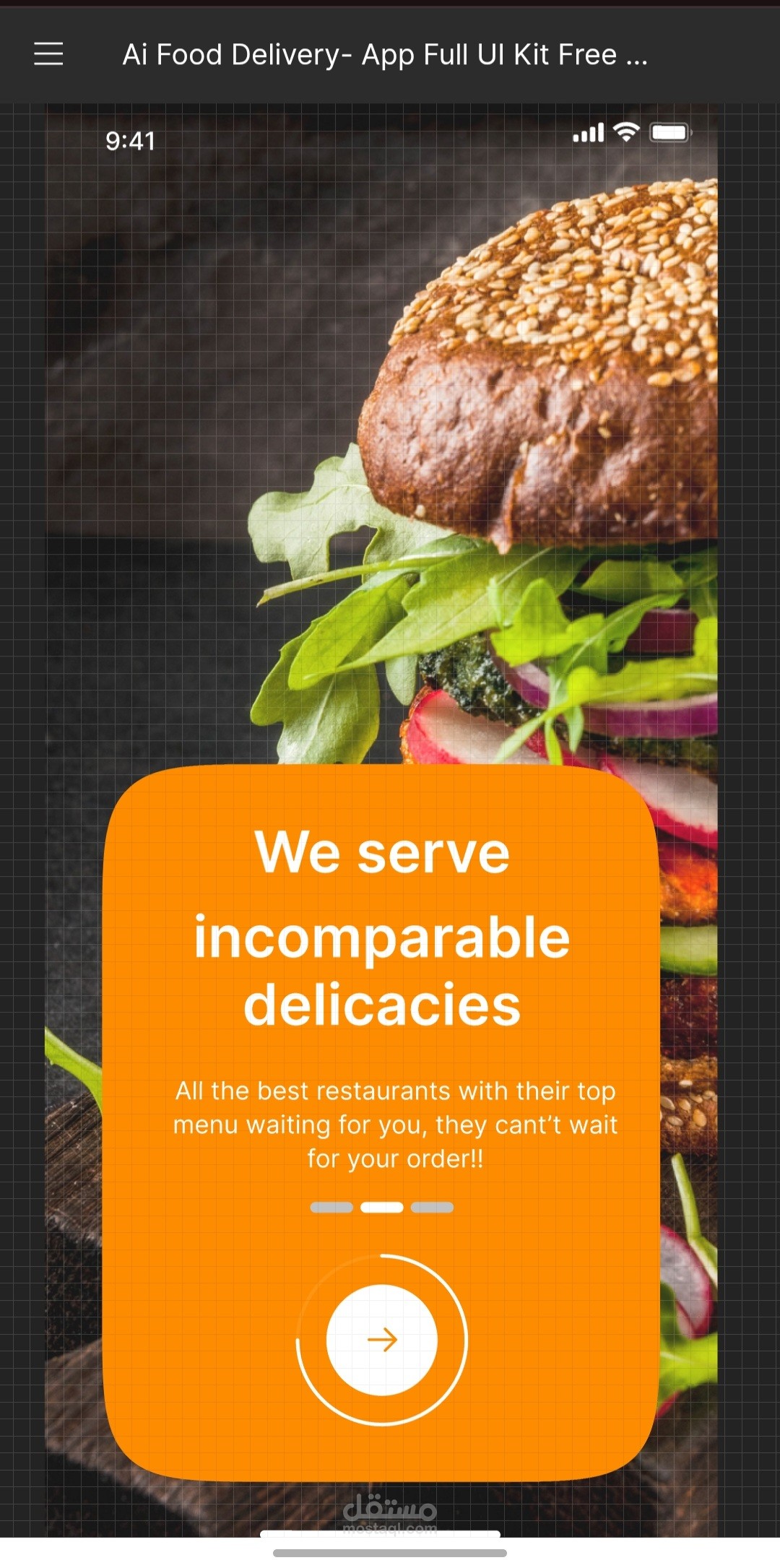Open the hamburger menu in the top bar

pyautogui.click(x=48, y=54)
